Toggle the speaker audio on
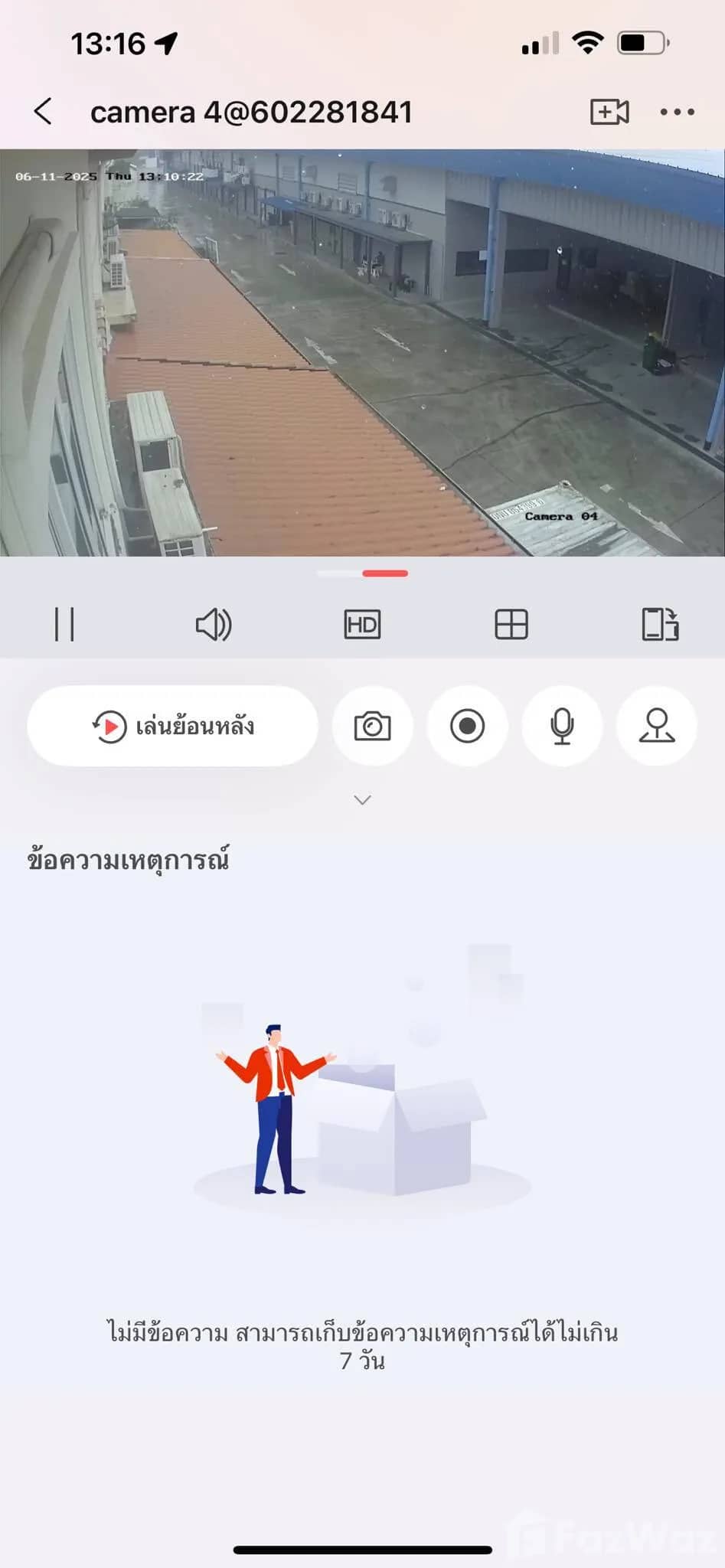 click(x=214, y=624)
